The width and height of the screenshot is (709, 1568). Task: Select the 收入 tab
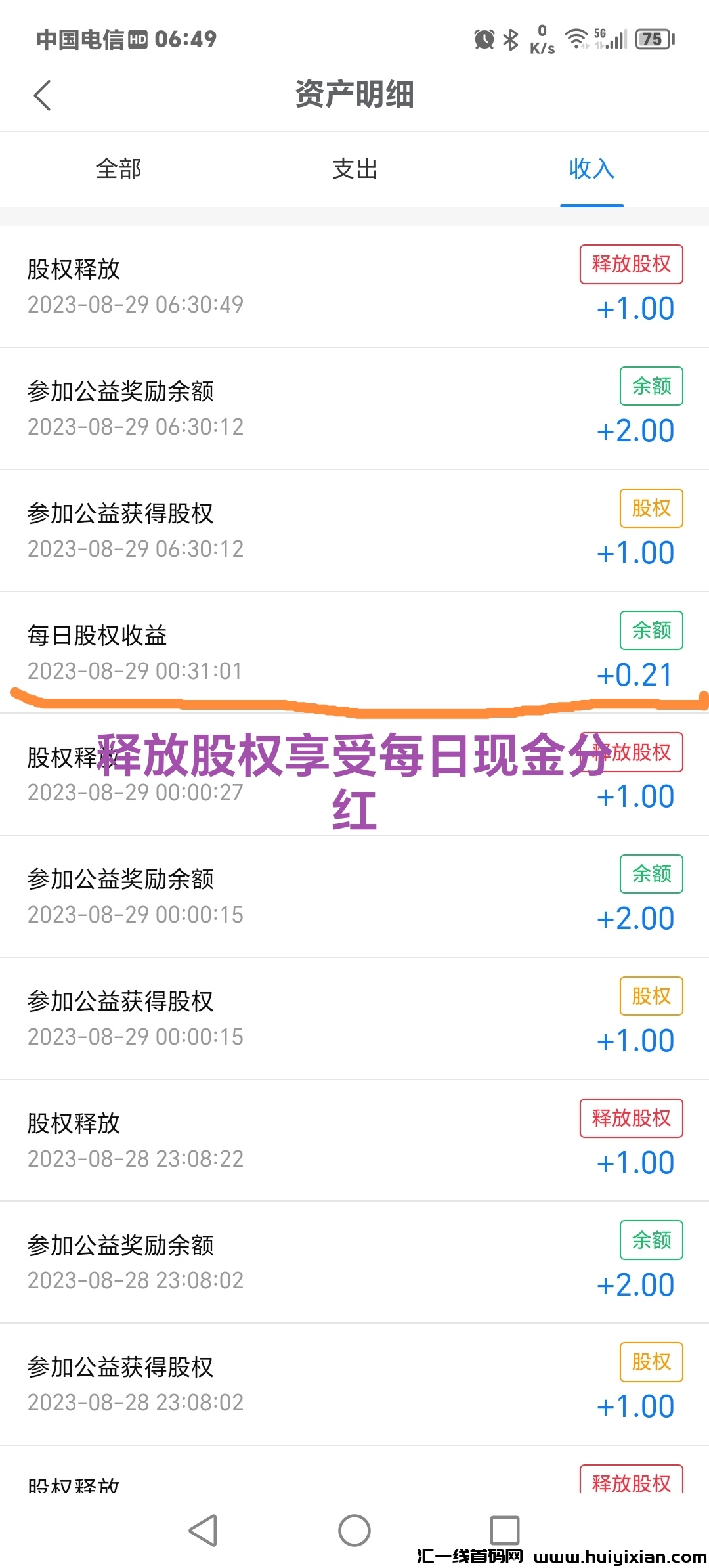[591, 169]
